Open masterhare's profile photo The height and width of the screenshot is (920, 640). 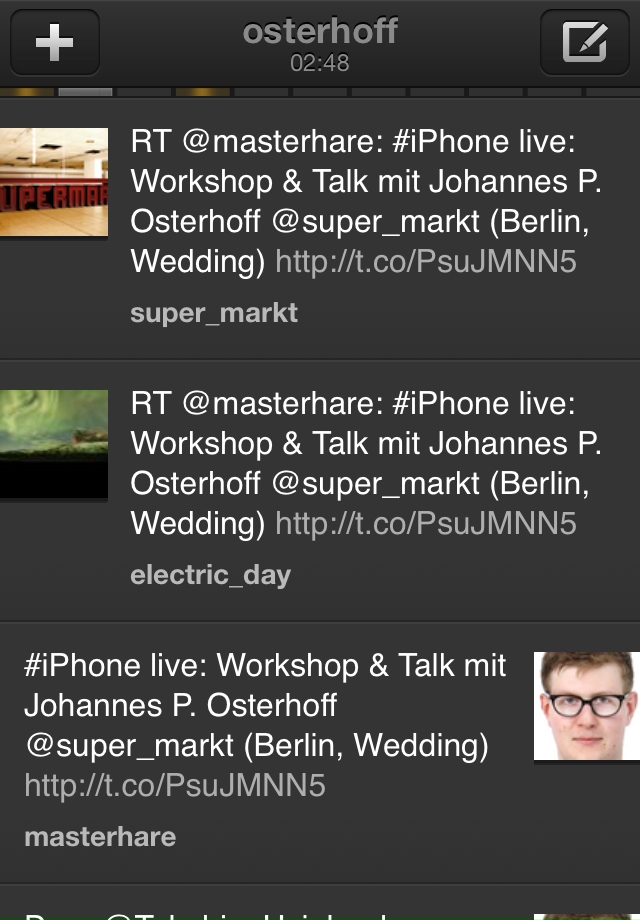(586, 706)
